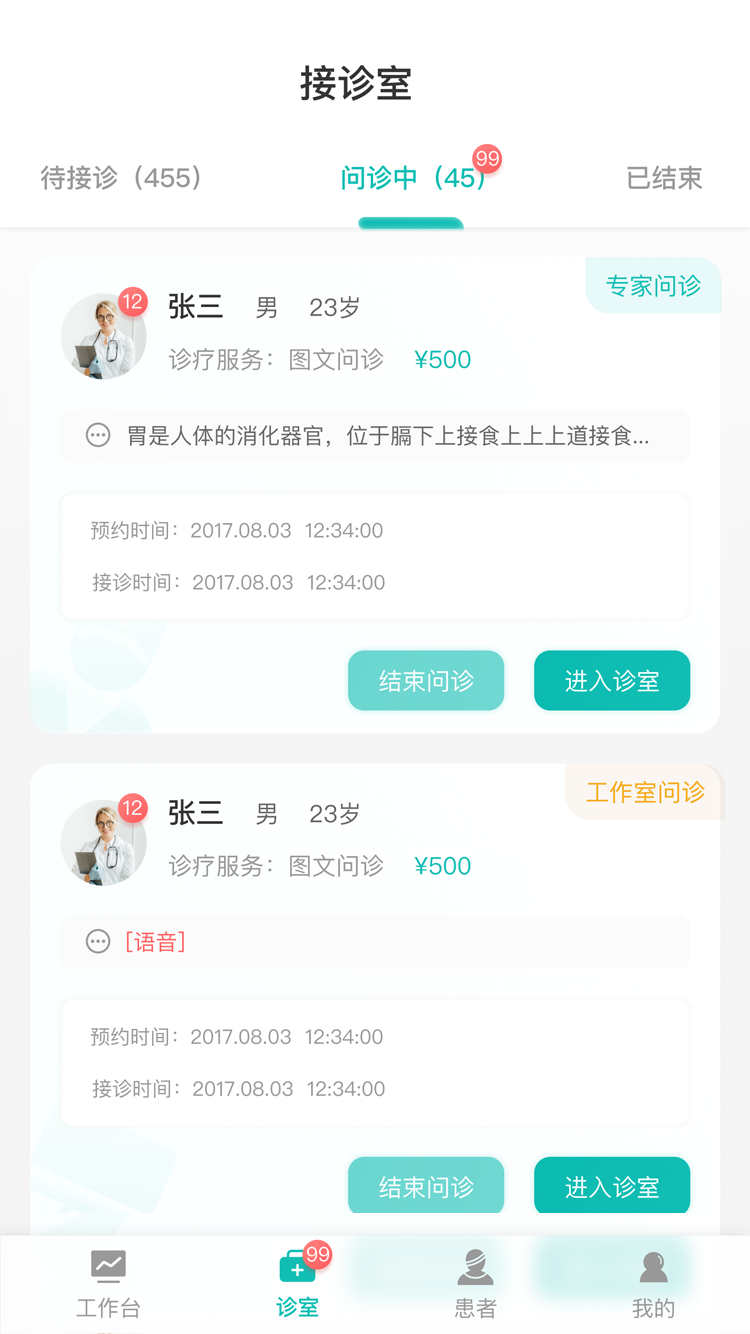Switch to the 待接诊 tab
The height and width of the screenshot is (1334, 750).
[x=122, y=178]
